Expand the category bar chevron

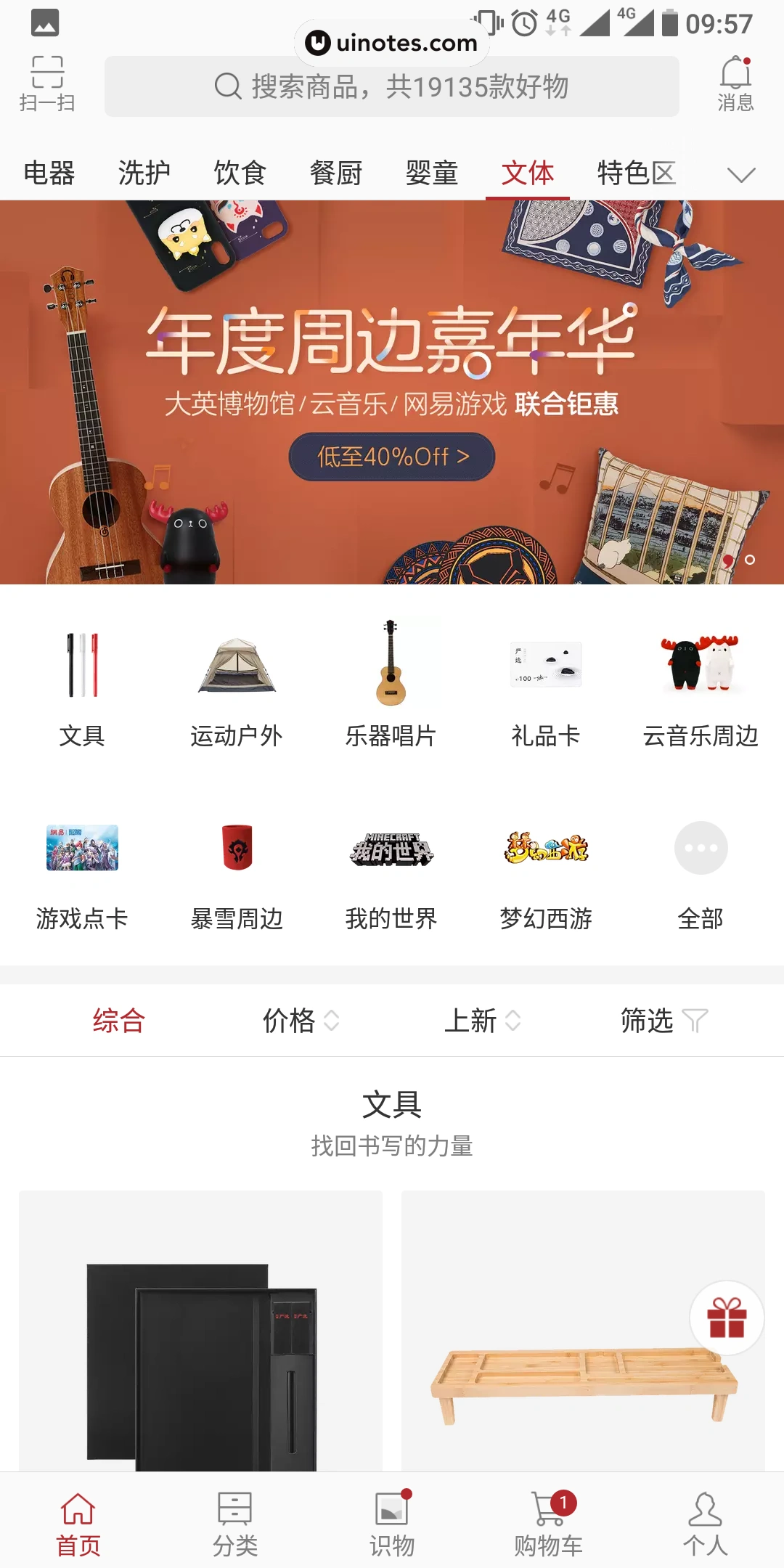click(741, 174)
